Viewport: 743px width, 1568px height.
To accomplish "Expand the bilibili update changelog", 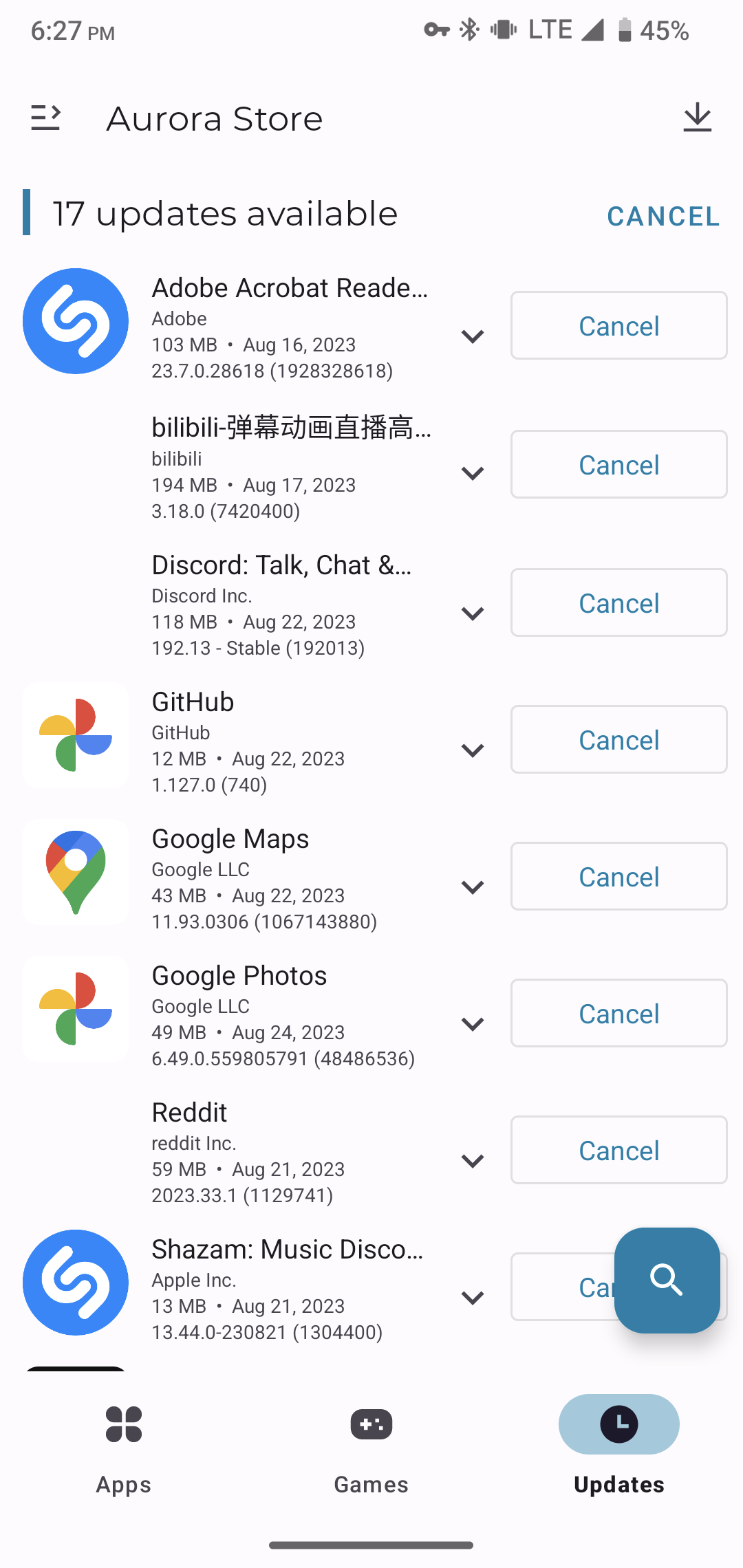I will click(x=473, y=473).
